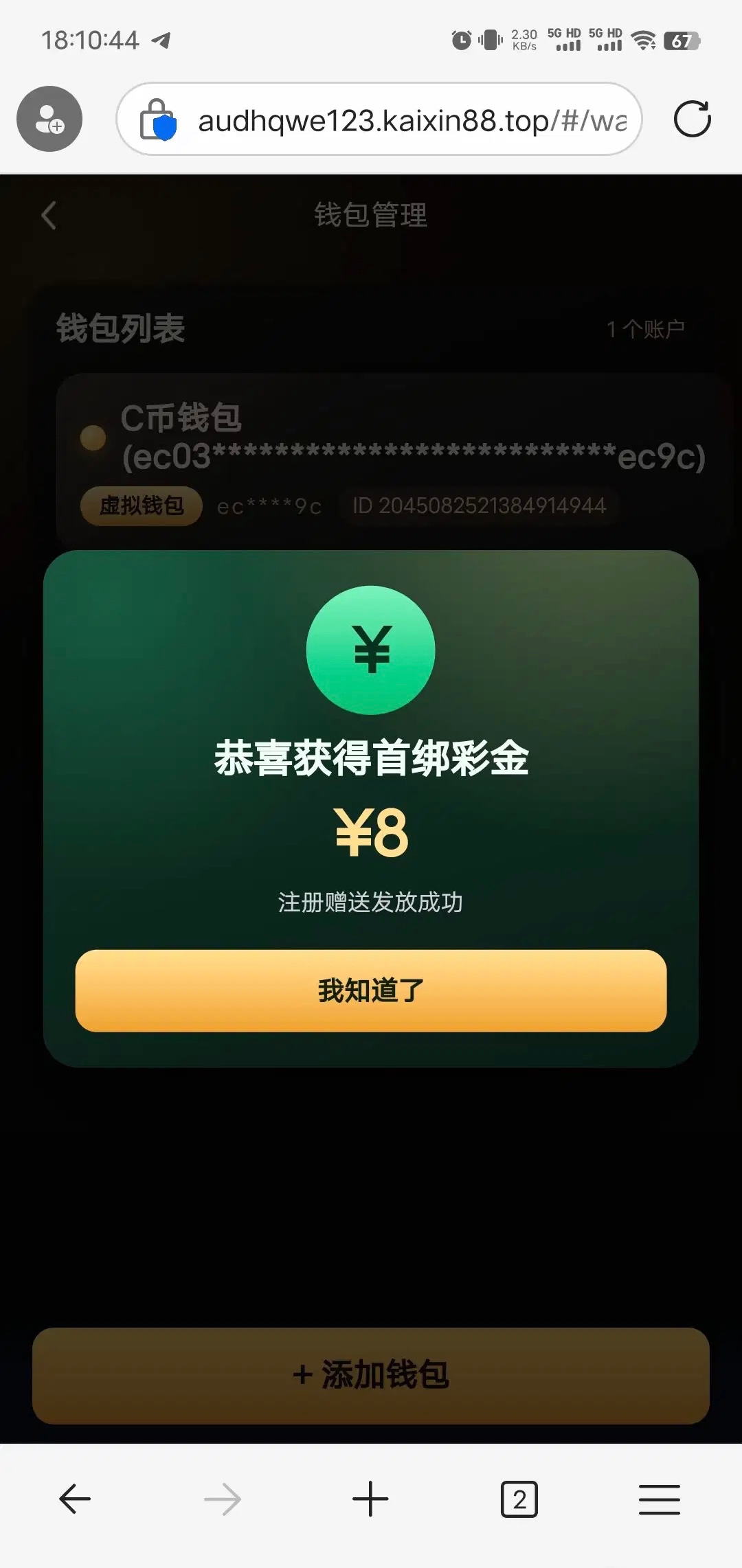Go back with the browser back arrow
This screenshot has height=1568, width=742.
pyautogui.click(x=75, y=1499)
